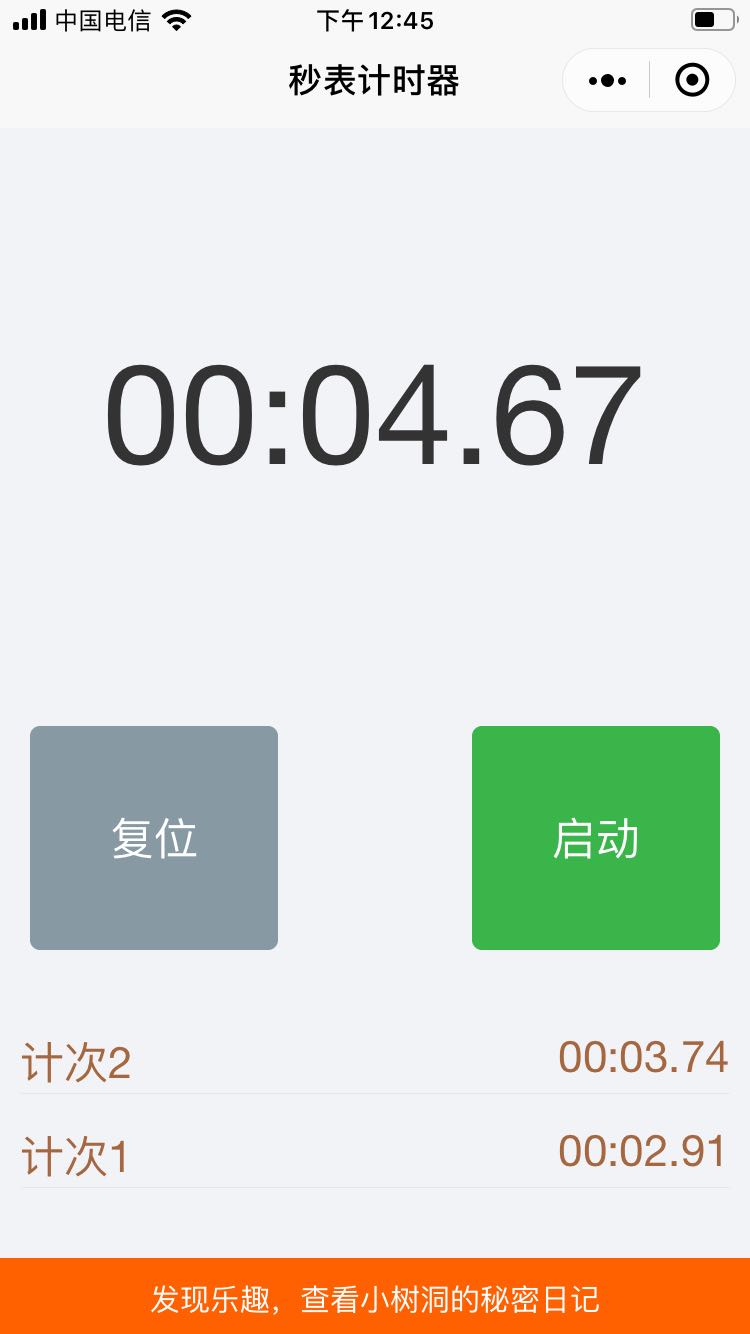This screenshot has height=1334, width=750.
Task: Open the mini program's three-dot menu
Action: tap(607, 80)
